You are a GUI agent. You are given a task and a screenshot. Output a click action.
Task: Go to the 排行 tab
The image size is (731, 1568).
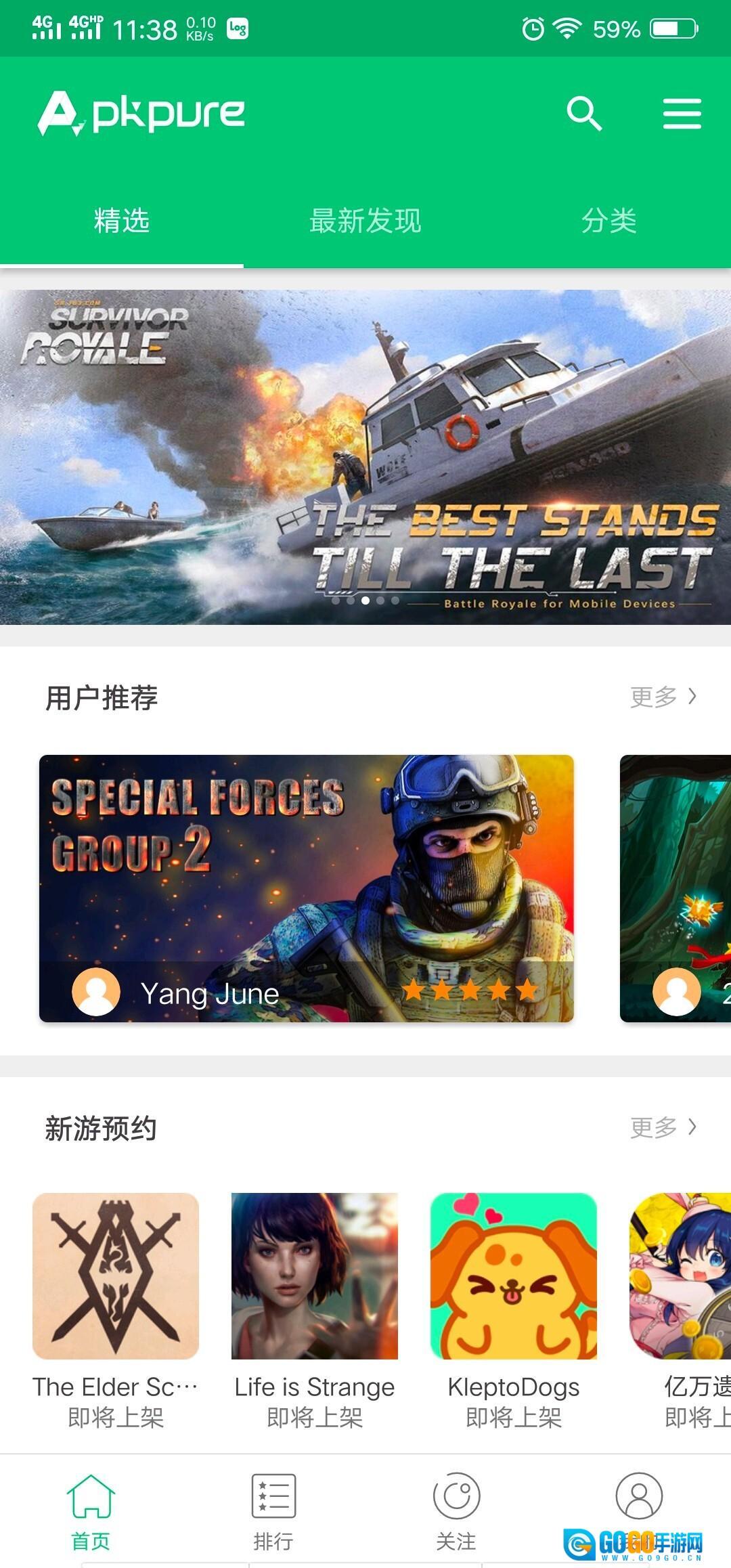coord(273,1511)
